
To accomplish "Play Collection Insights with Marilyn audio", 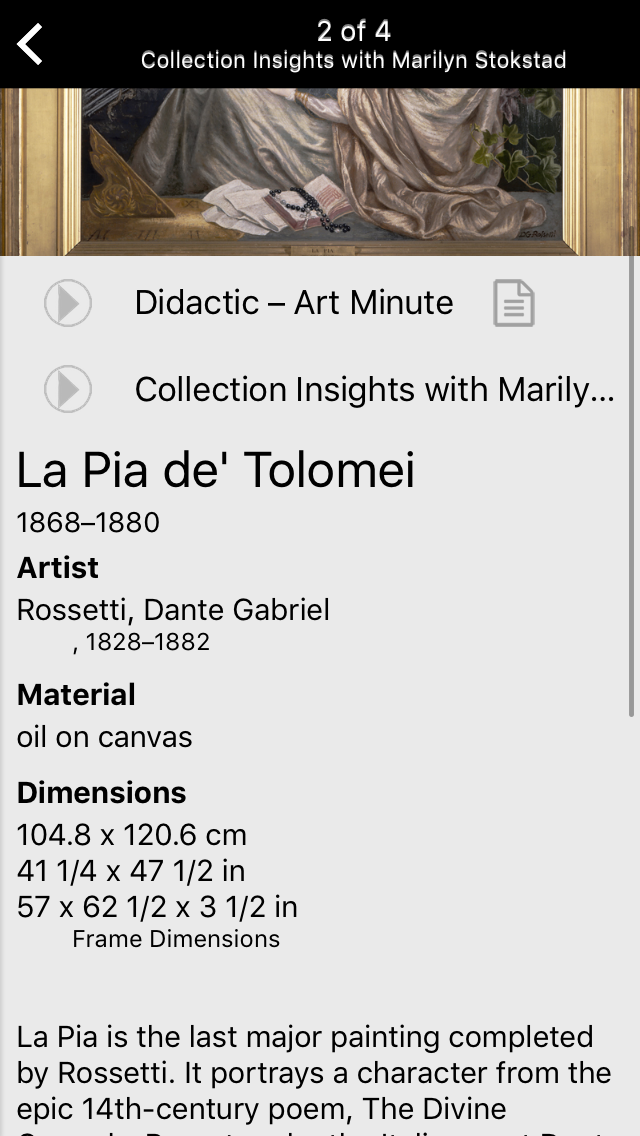I will pos(68,389).
